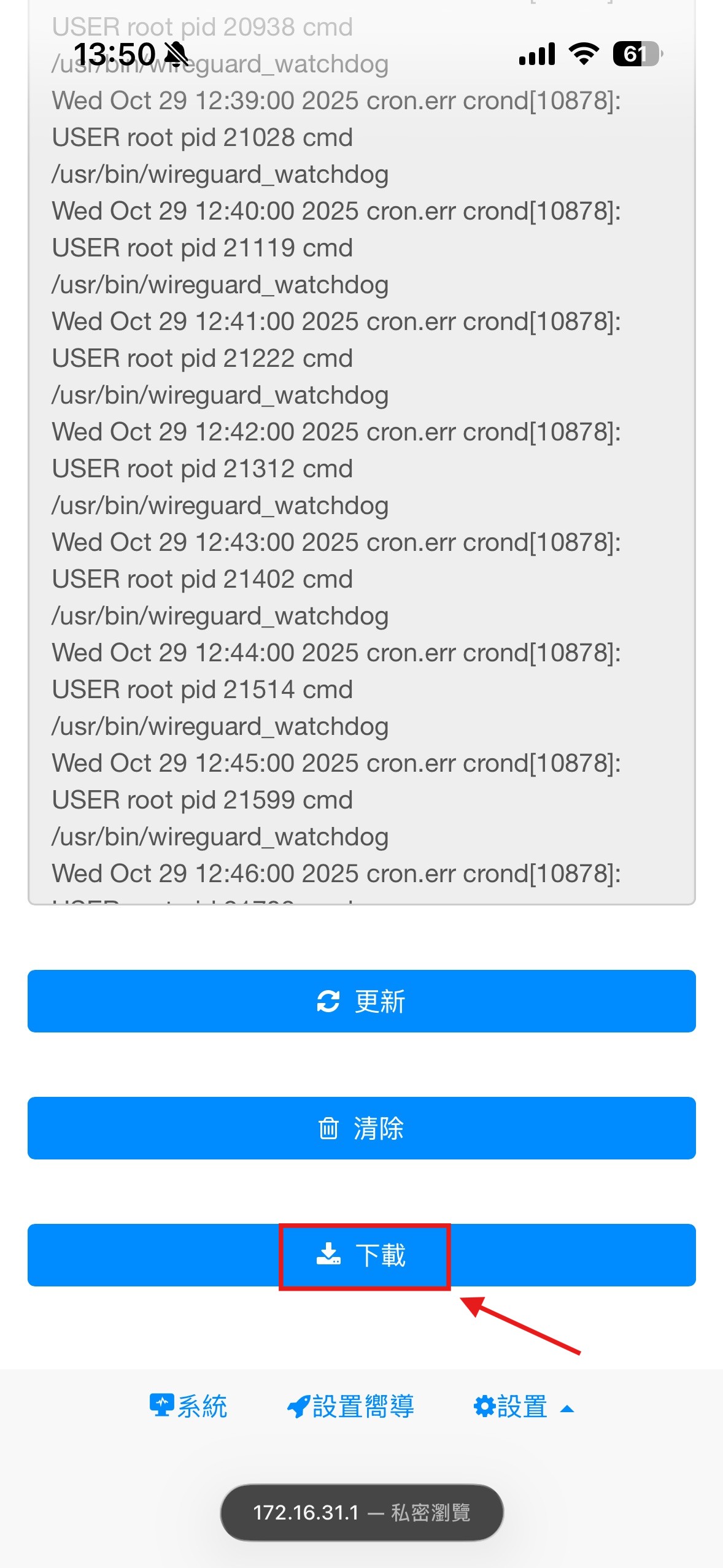Click the 清除 button to clear the log
723x1568 pixels.
[x=362, y=1128]
